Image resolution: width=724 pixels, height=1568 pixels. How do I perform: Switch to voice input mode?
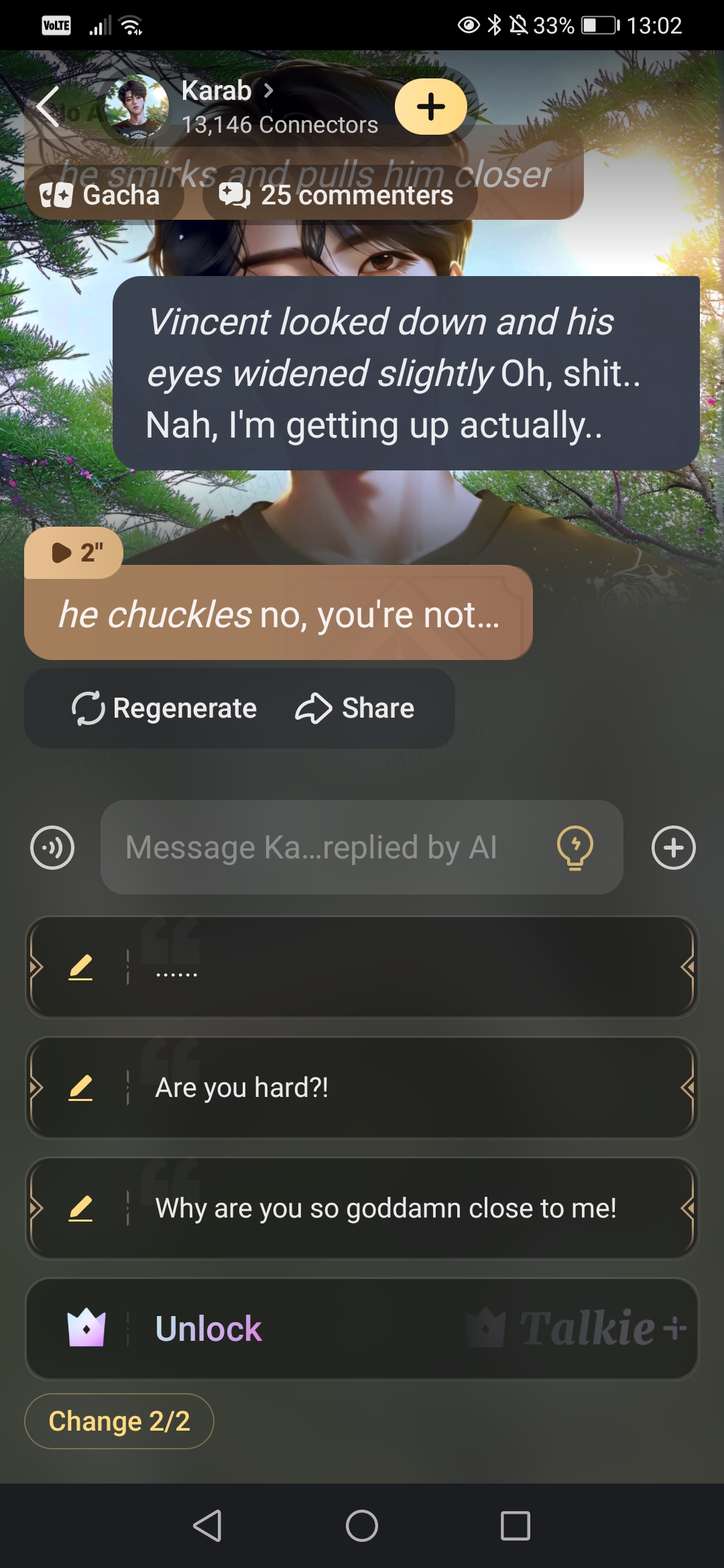52,848
